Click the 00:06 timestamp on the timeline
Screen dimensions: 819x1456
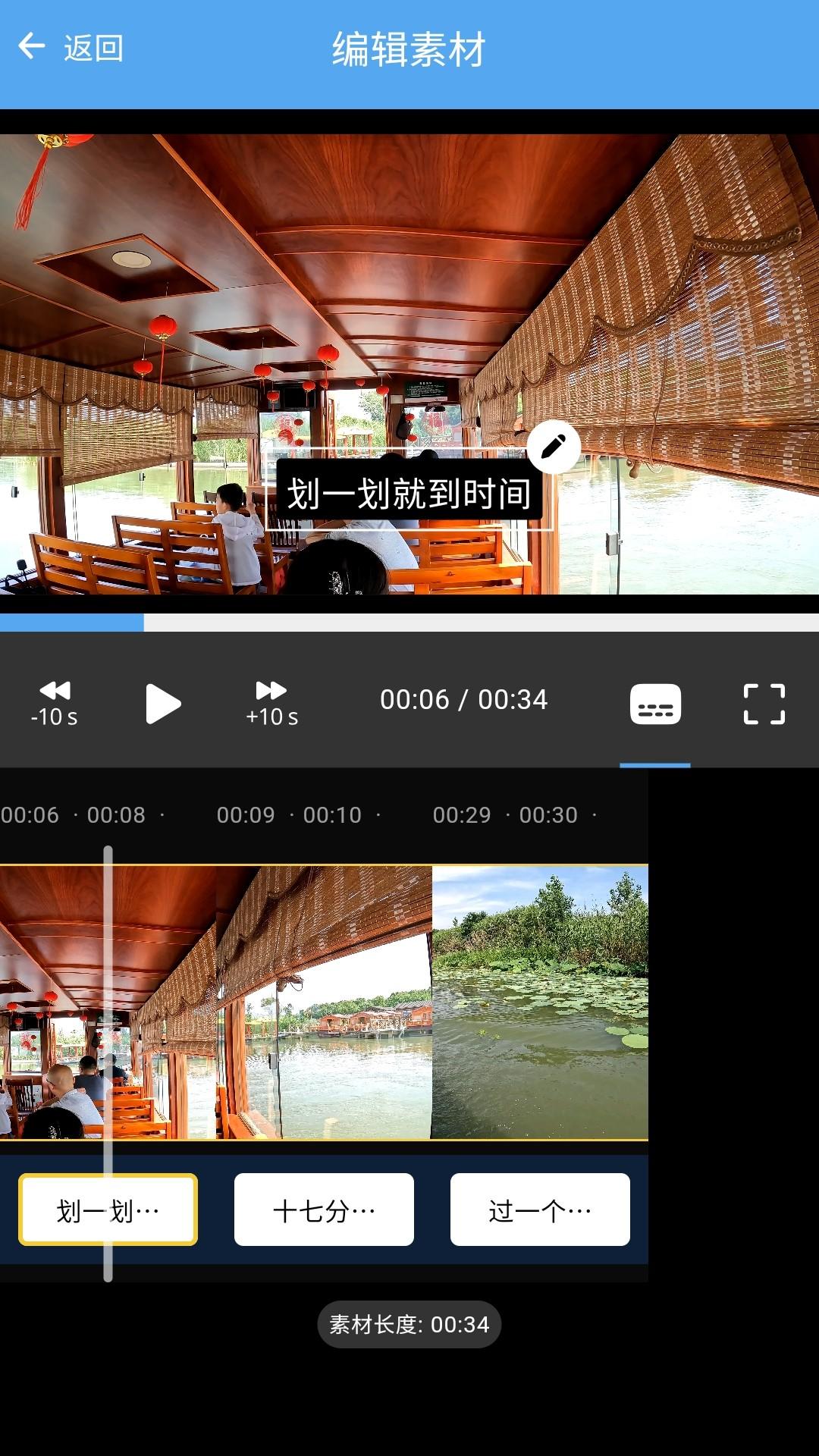click(x=28, y=814)
